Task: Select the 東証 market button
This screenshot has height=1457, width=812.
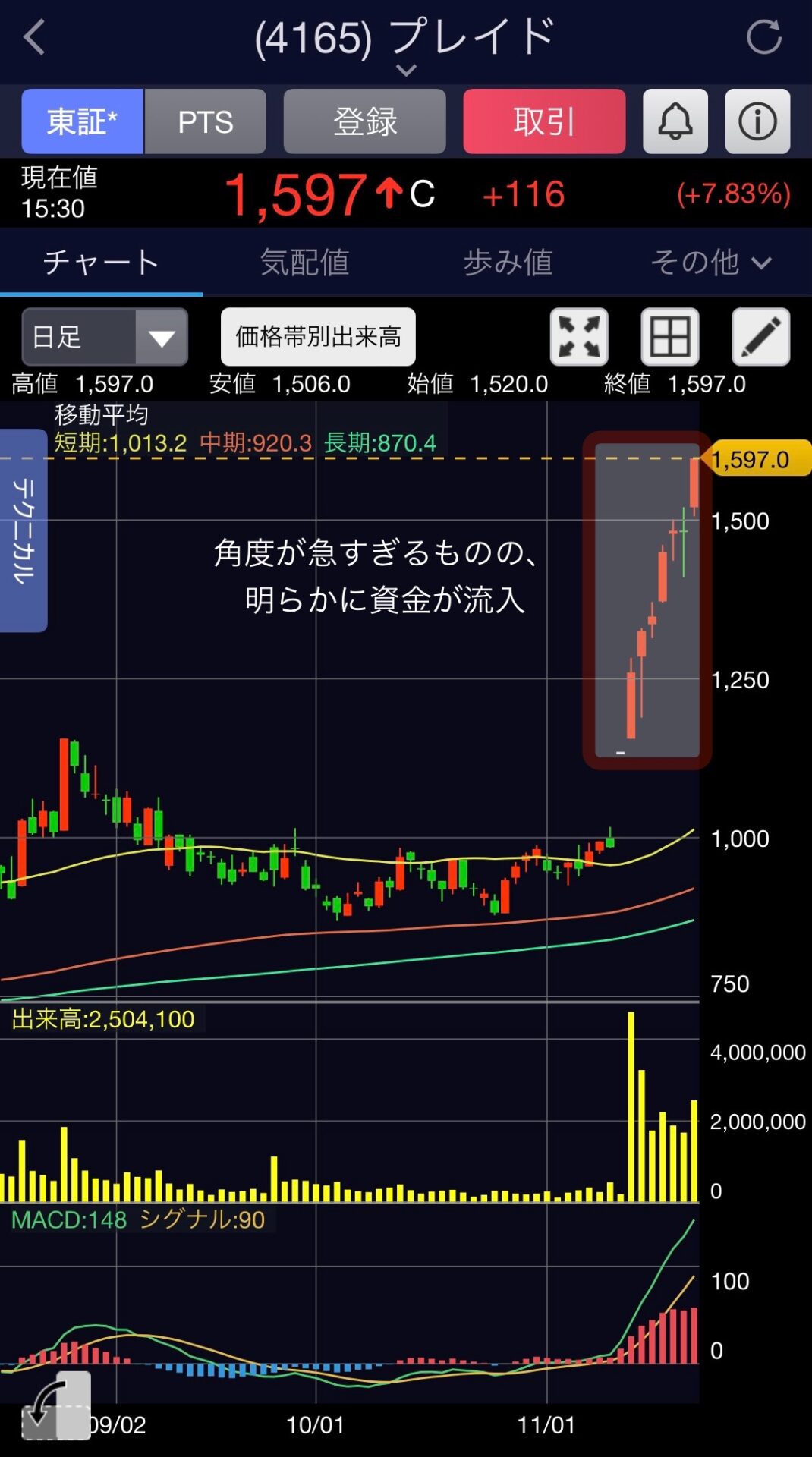Action: [82, 121]
